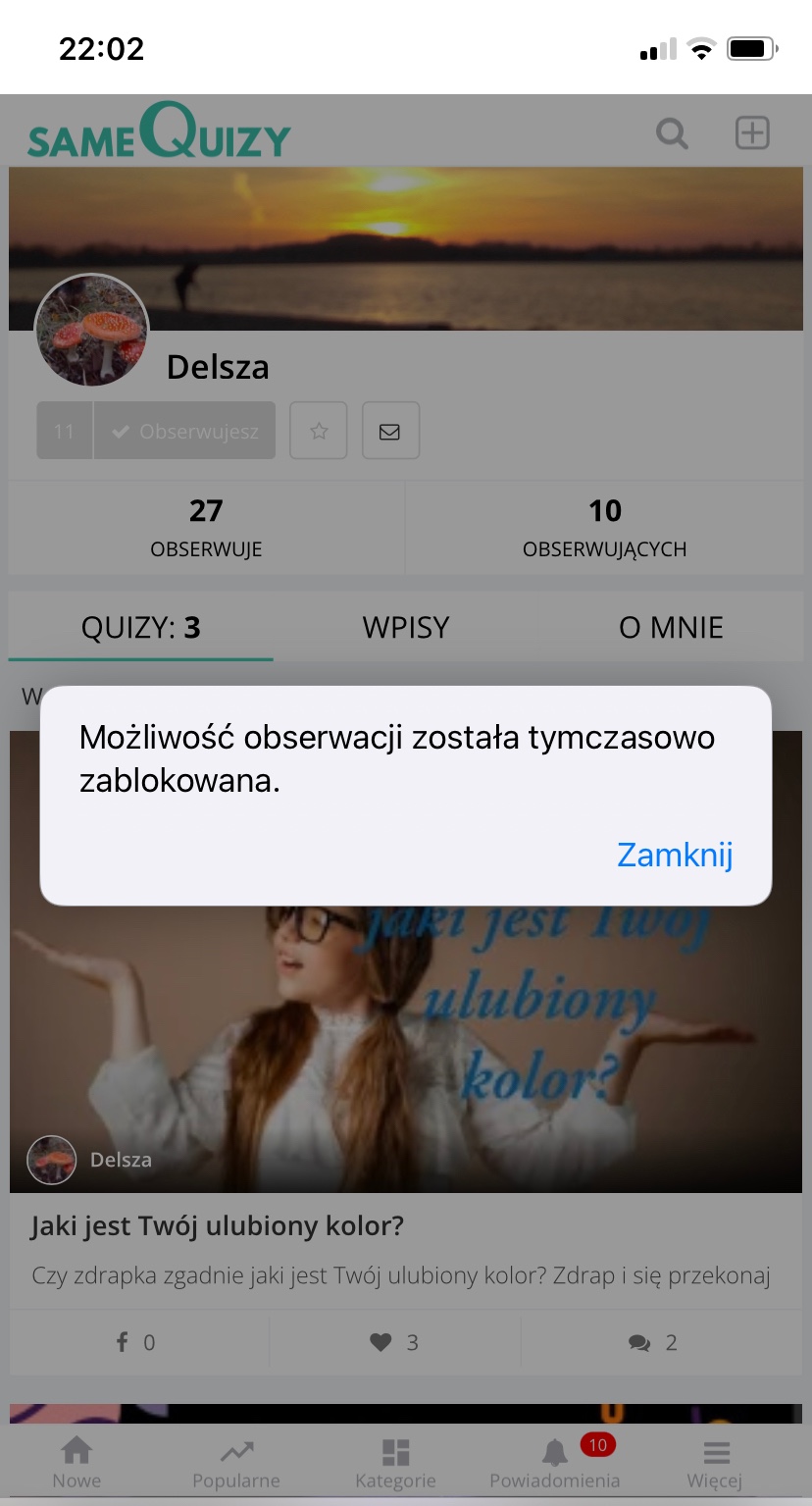812x1506 pixels.
Task: Switch to the O mnie tab
Action: point(671,627)
